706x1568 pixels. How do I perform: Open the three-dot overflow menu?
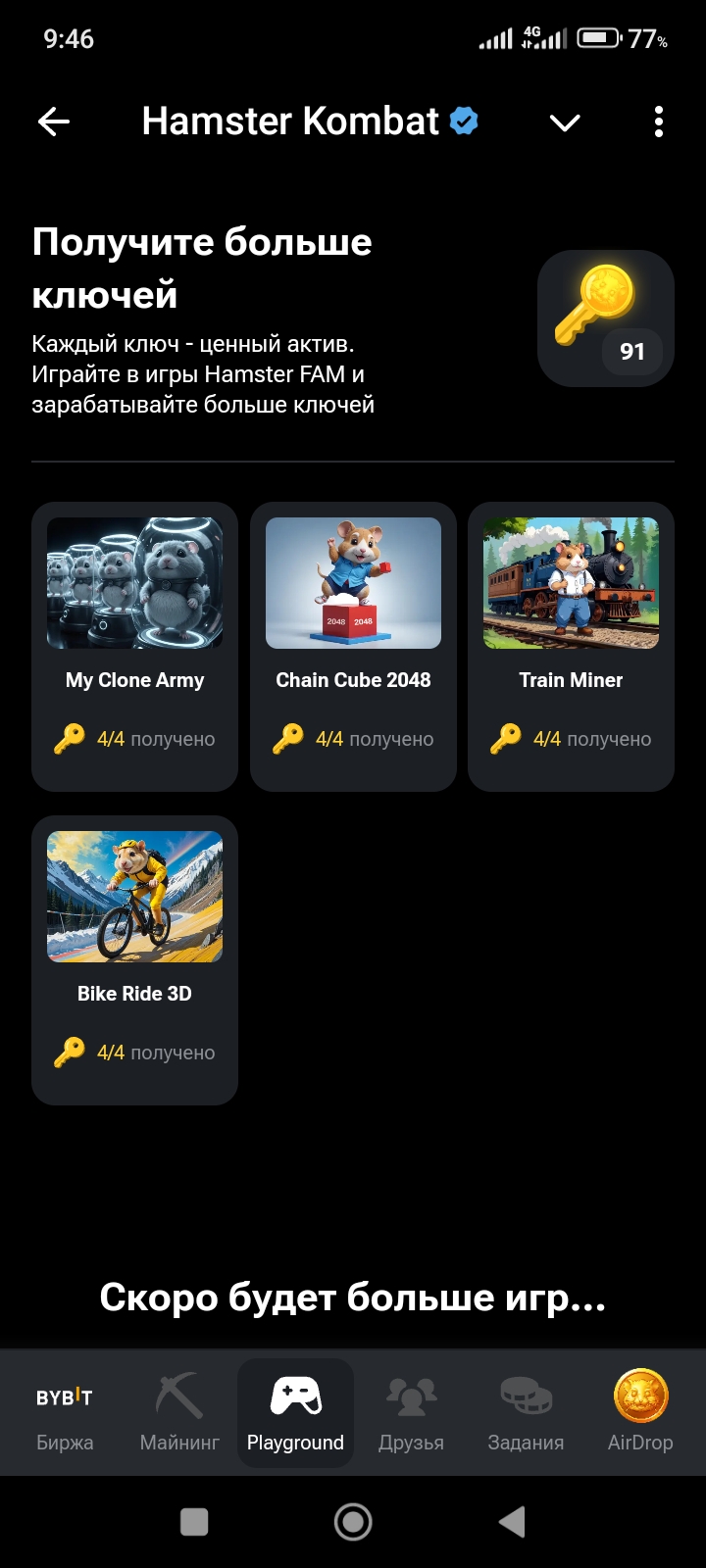coord(658,122)
